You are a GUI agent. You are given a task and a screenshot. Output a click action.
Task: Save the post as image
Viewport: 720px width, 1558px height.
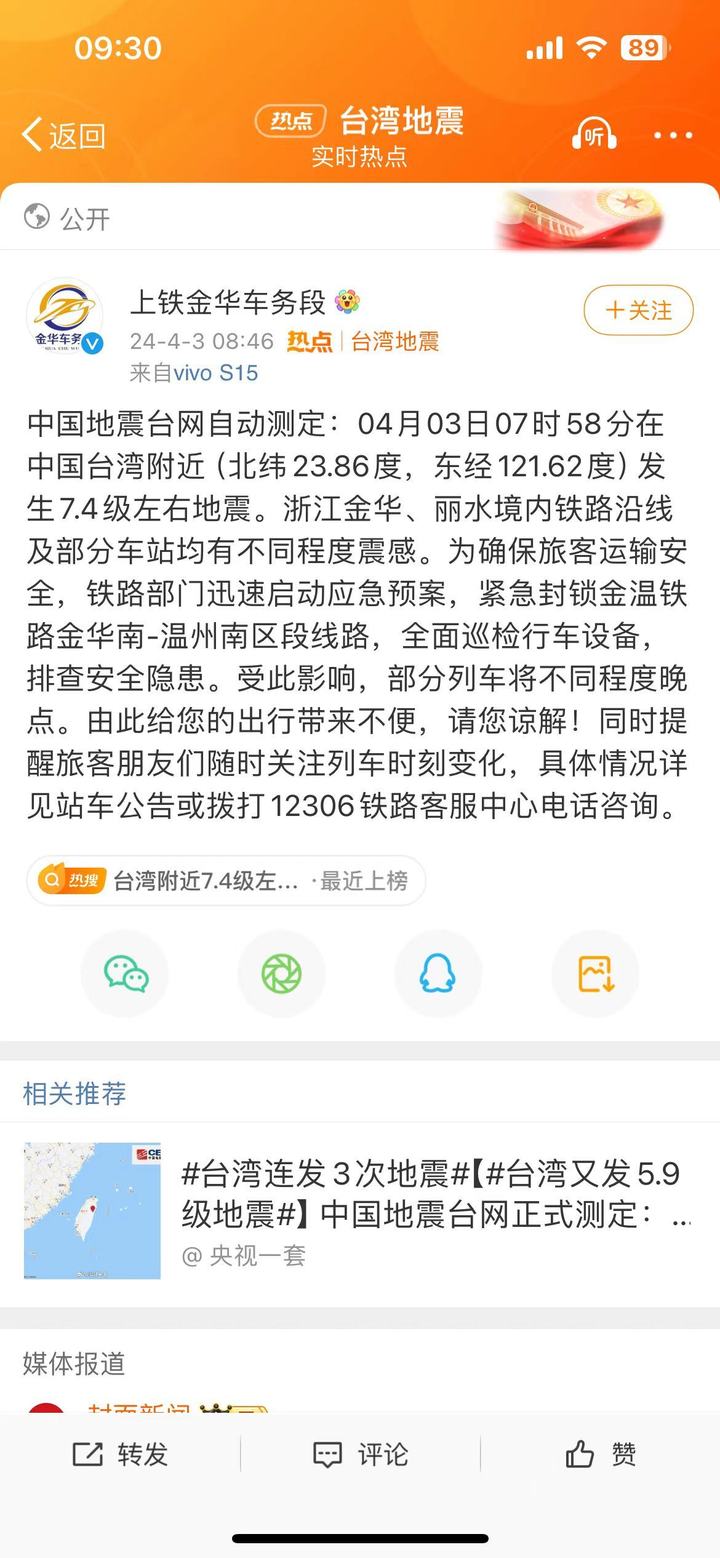pyautogui.click(x=595, y=973)
